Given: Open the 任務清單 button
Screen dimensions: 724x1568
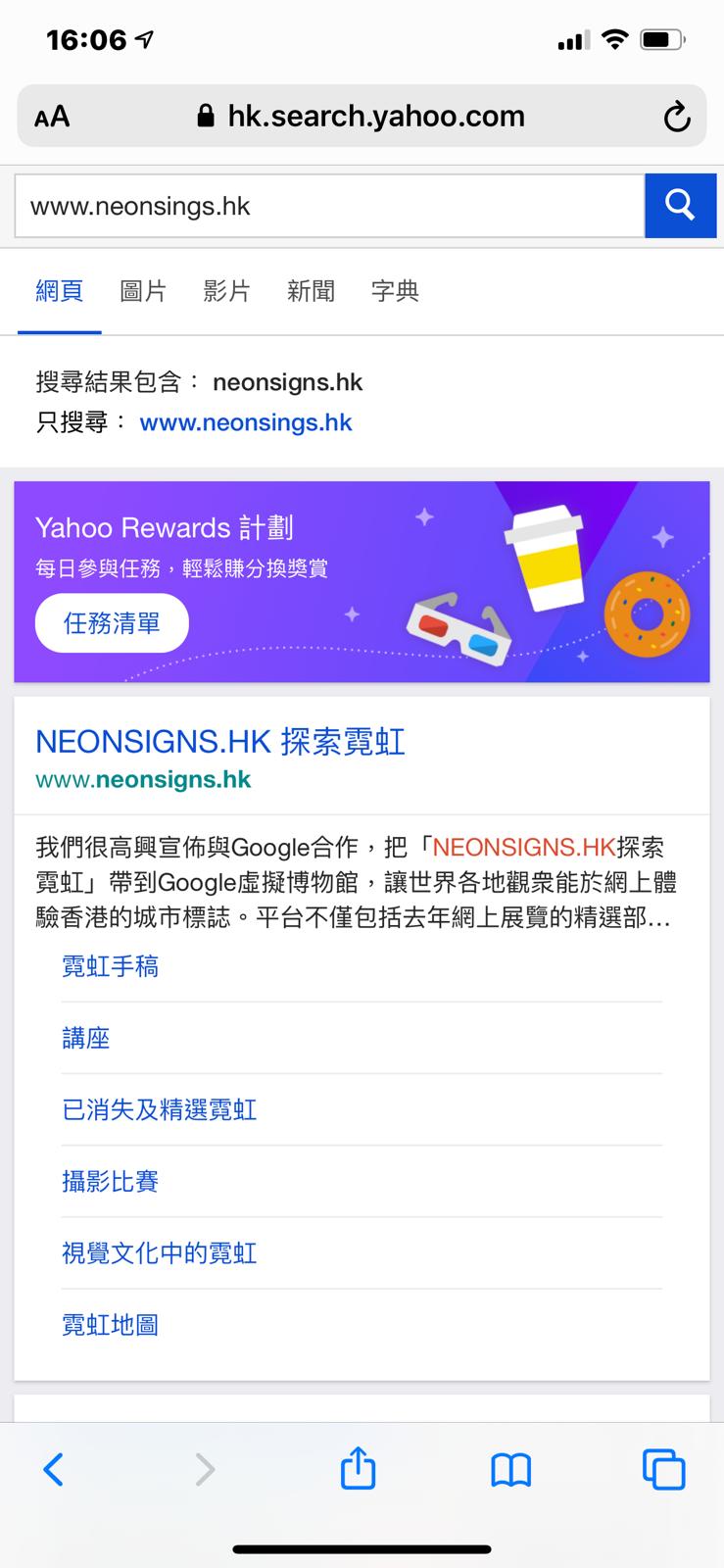Looking at the screenshot, I should (112, 623).
